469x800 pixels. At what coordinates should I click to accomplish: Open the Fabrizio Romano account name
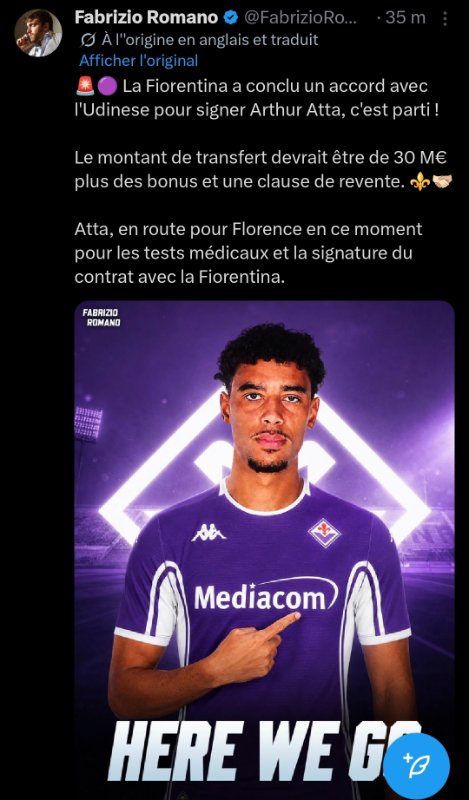(146, 17)
